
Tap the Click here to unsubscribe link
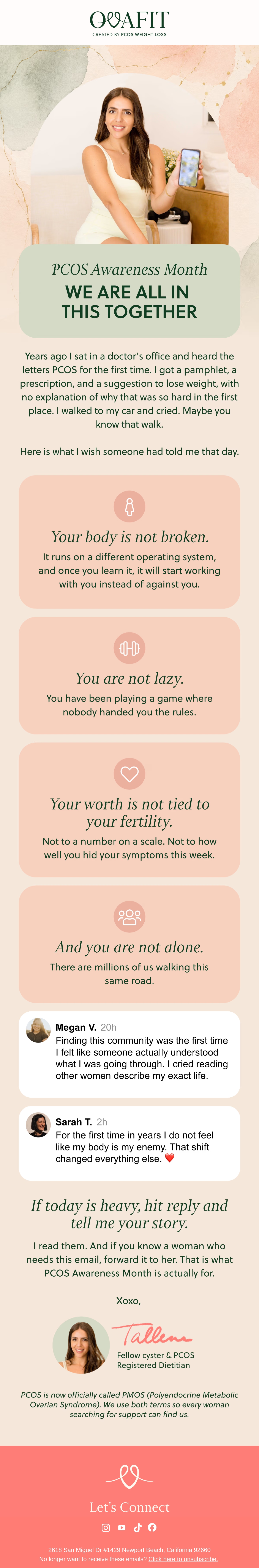pyautogui.click(x=183, y=1559)
